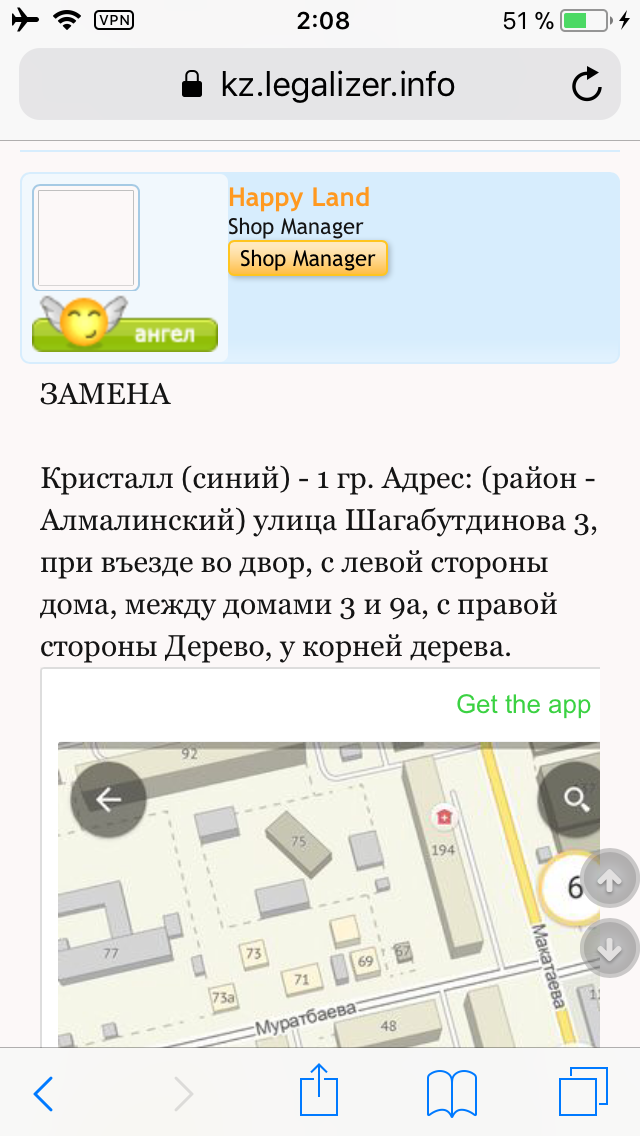
Task: Tap the map's back arrow button
Action: [x=109, y=800]
